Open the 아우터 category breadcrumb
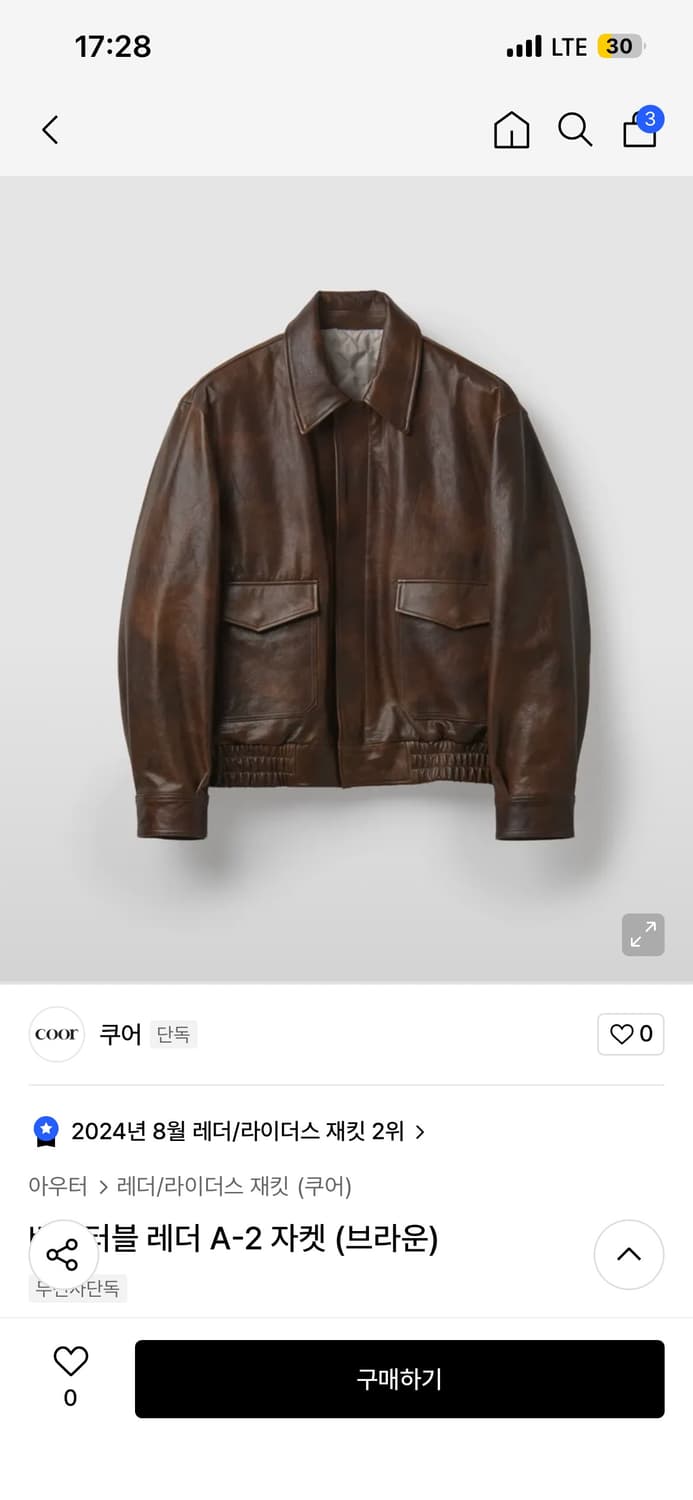 [58, 1187]
